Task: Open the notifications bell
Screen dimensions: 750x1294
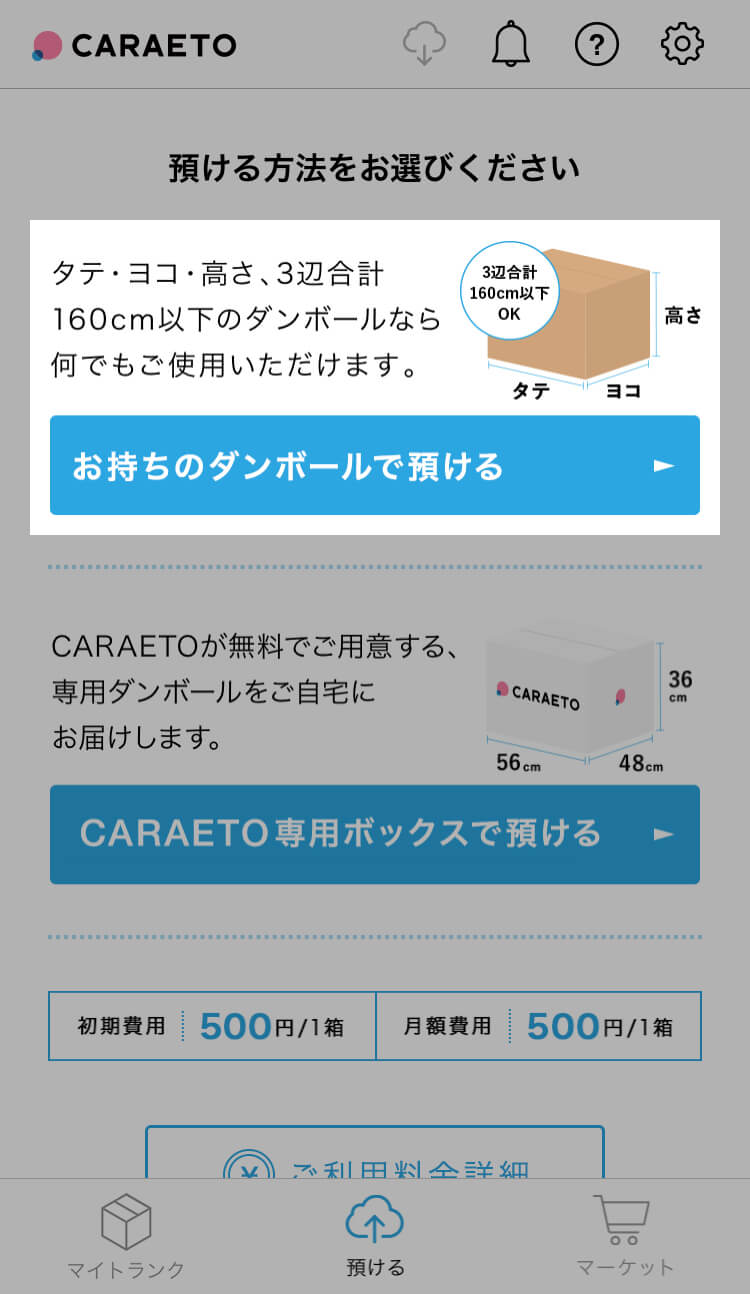Action: (x=511, y=45)
